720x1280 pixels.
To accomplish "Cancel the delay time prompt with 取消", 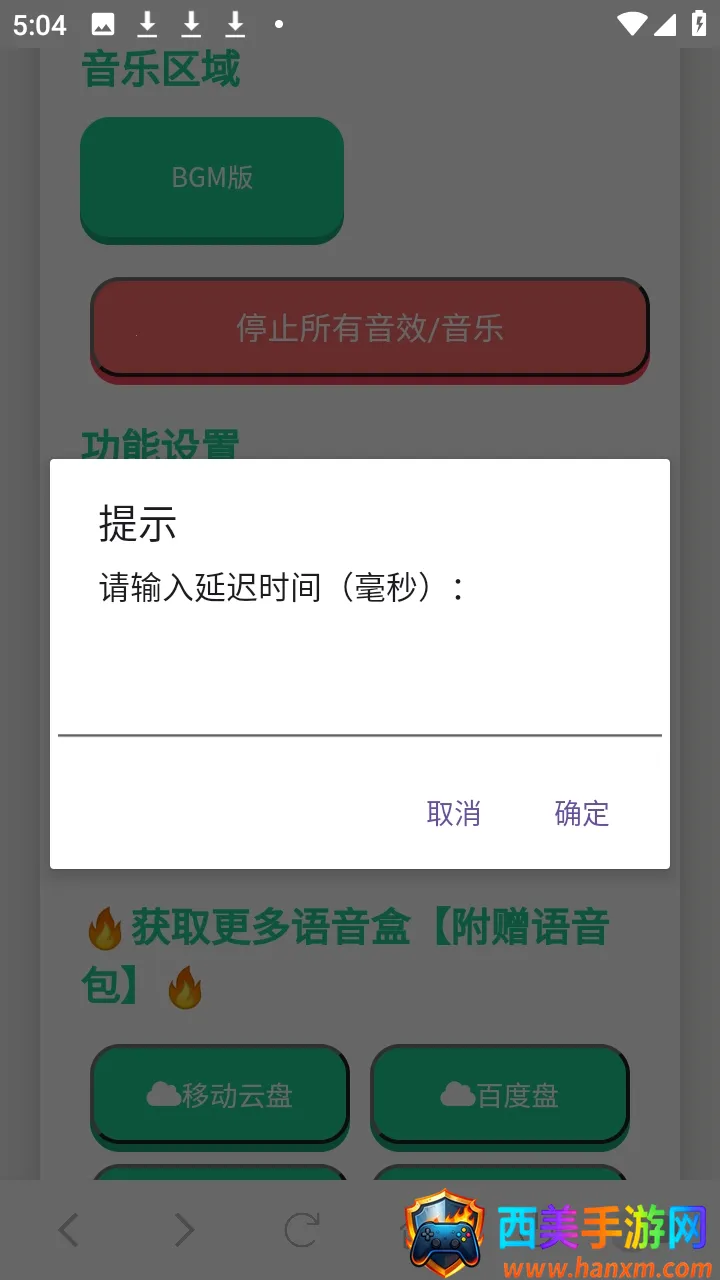I will [x=453, y=813].
